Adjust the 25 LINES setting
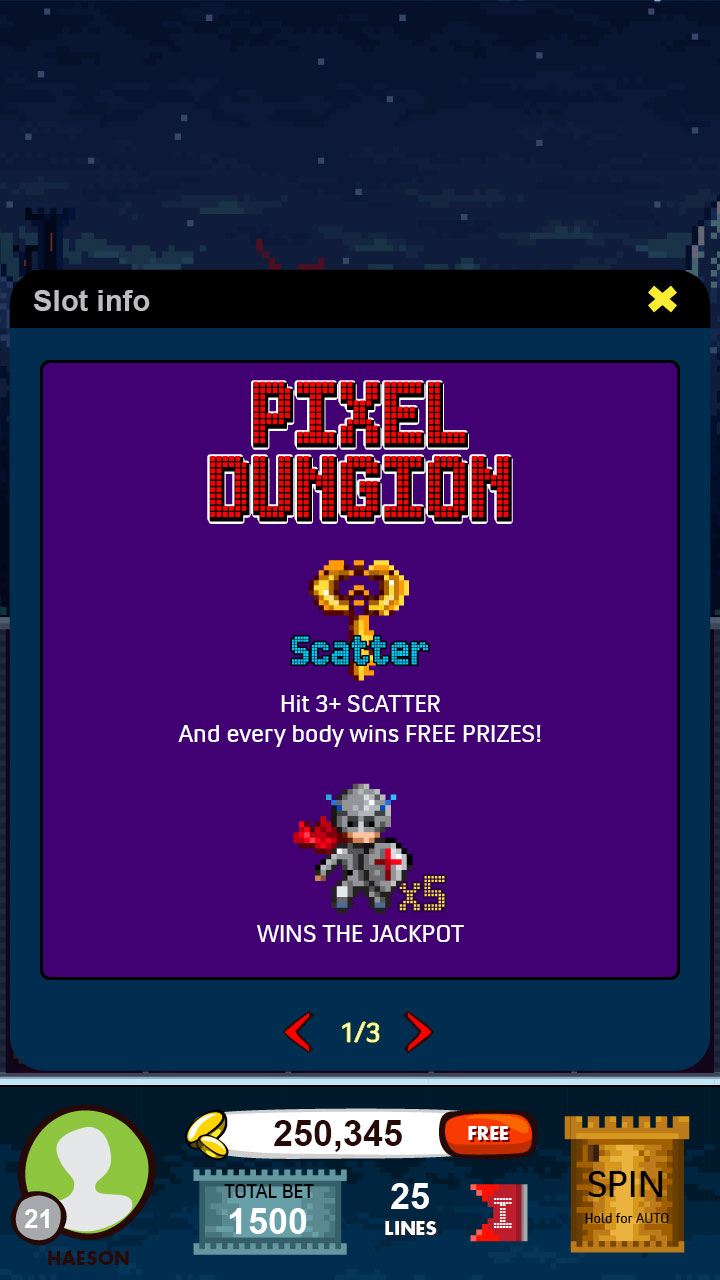The height and width of the screenshot is (1280, 720). (410, 1209)
